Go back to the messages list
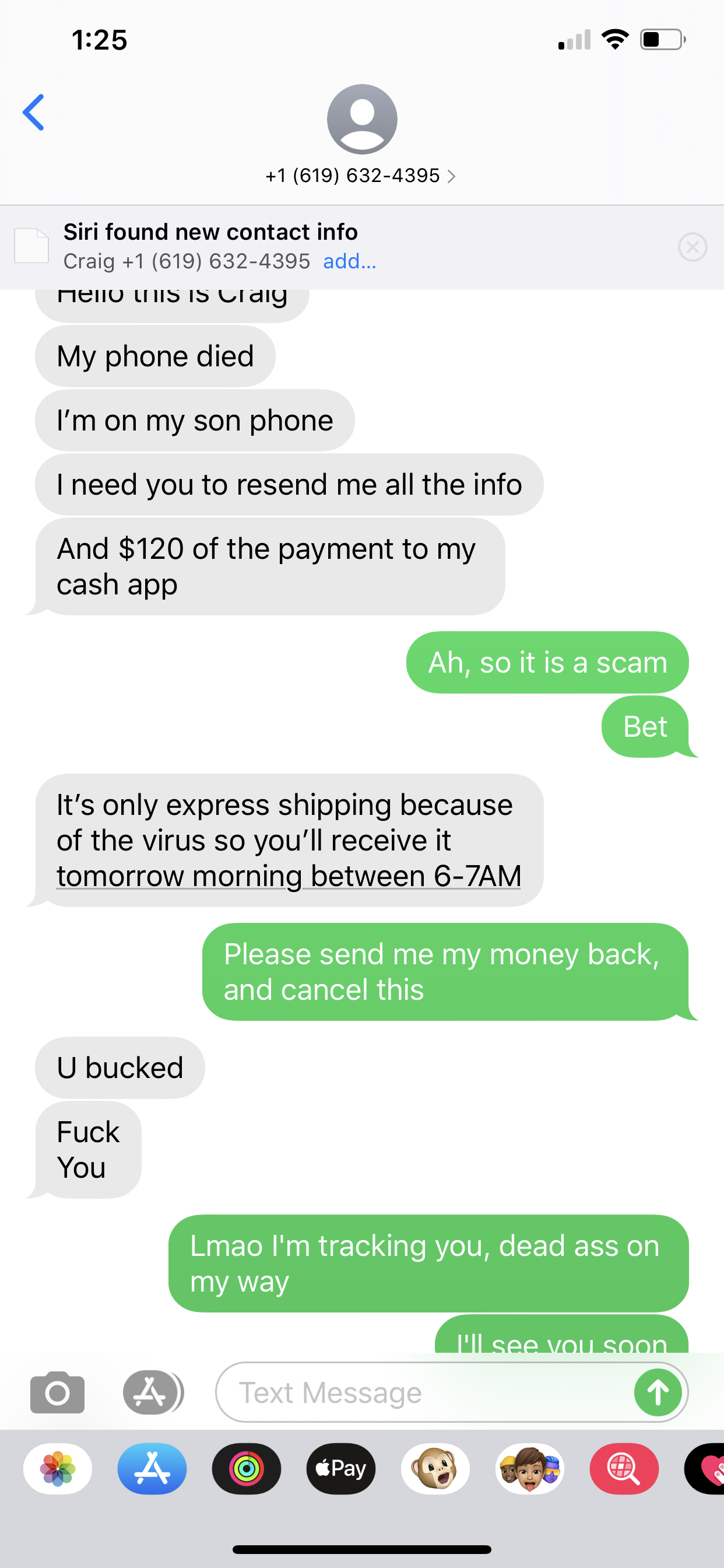The image size is (724, 1568). [34, 113]
